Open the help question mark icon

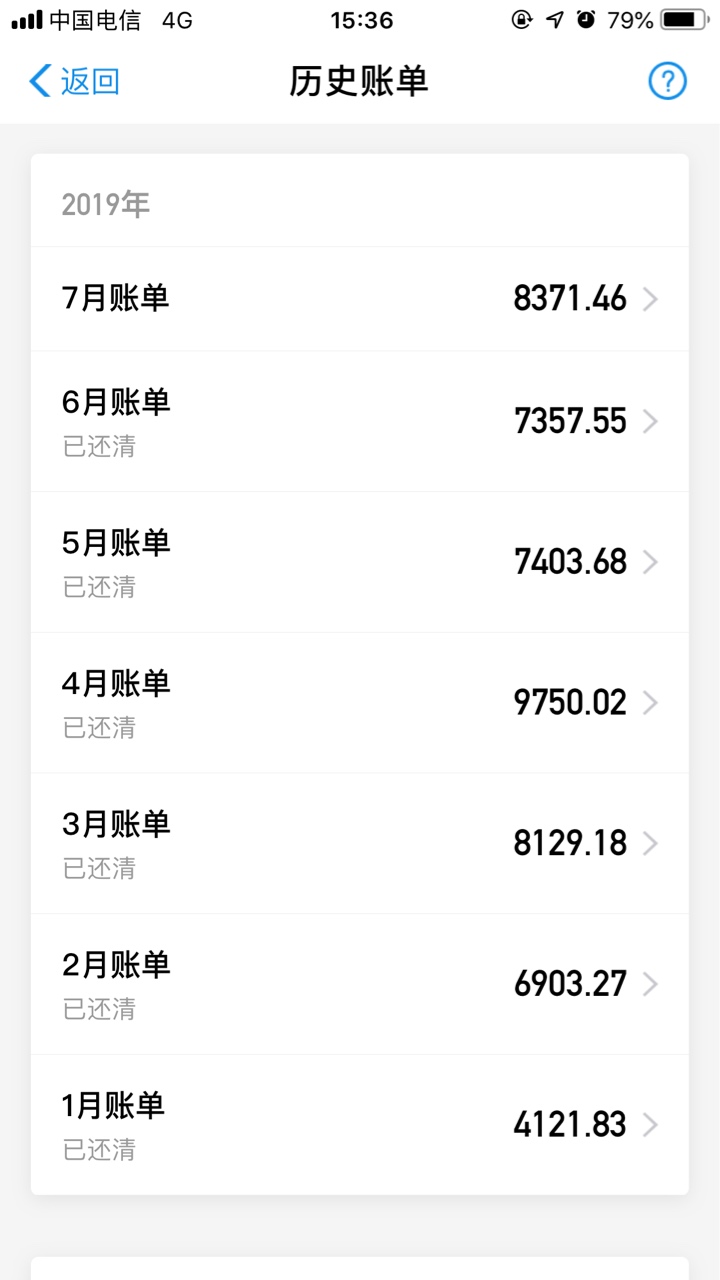(x=667, y=81)
